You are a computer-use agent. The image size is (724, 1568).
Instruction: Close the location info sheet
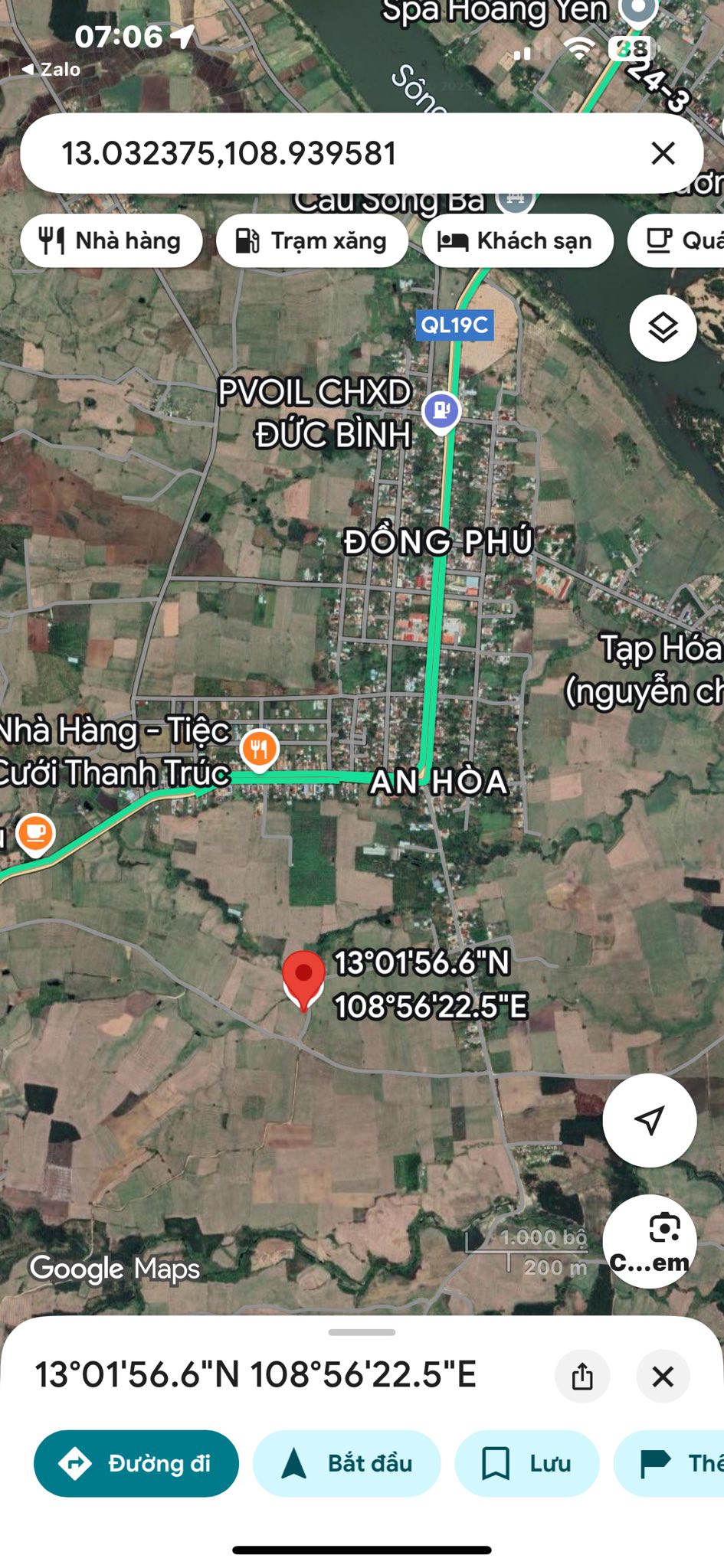point(663,1376)
